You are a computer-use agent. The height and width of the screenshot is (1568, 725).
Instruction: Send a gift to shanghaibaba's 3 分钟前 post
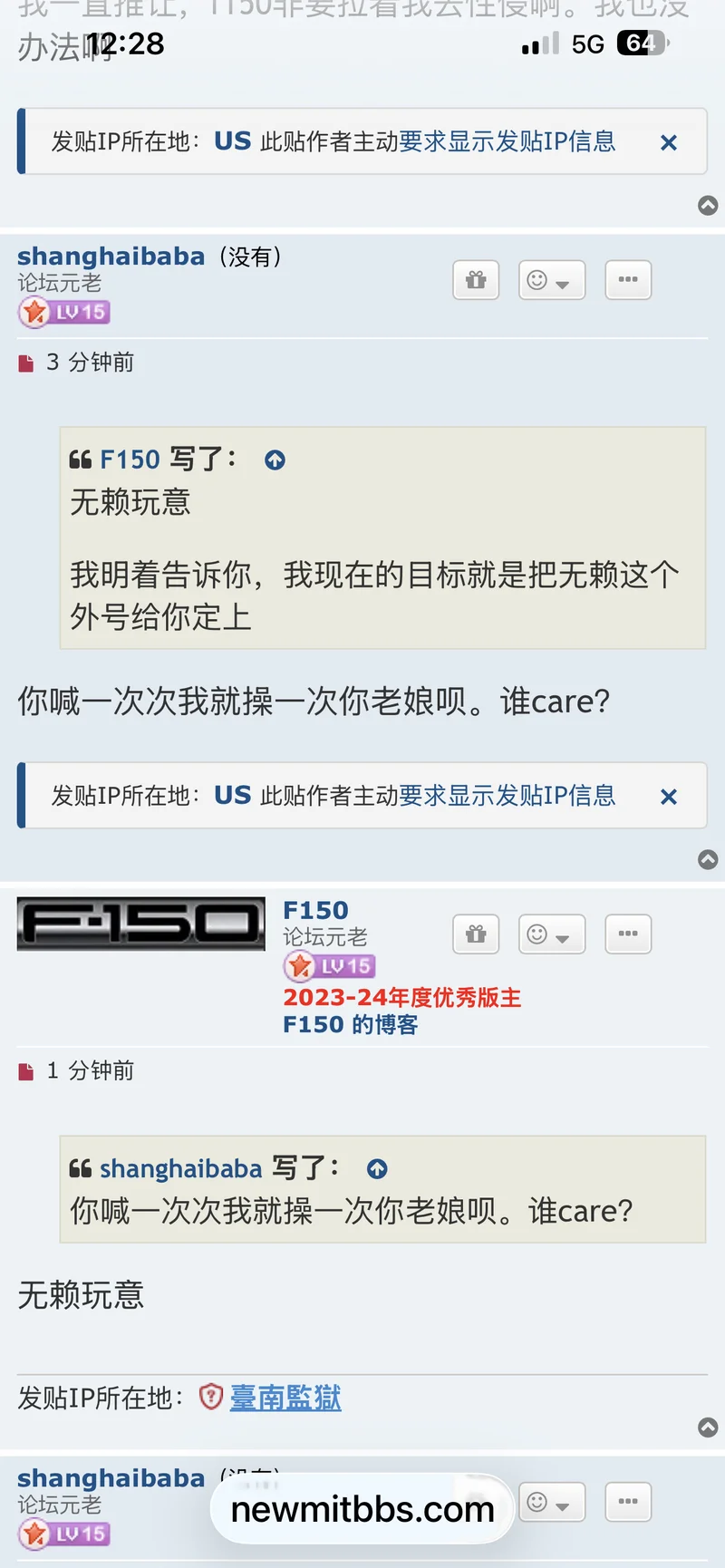476,280
